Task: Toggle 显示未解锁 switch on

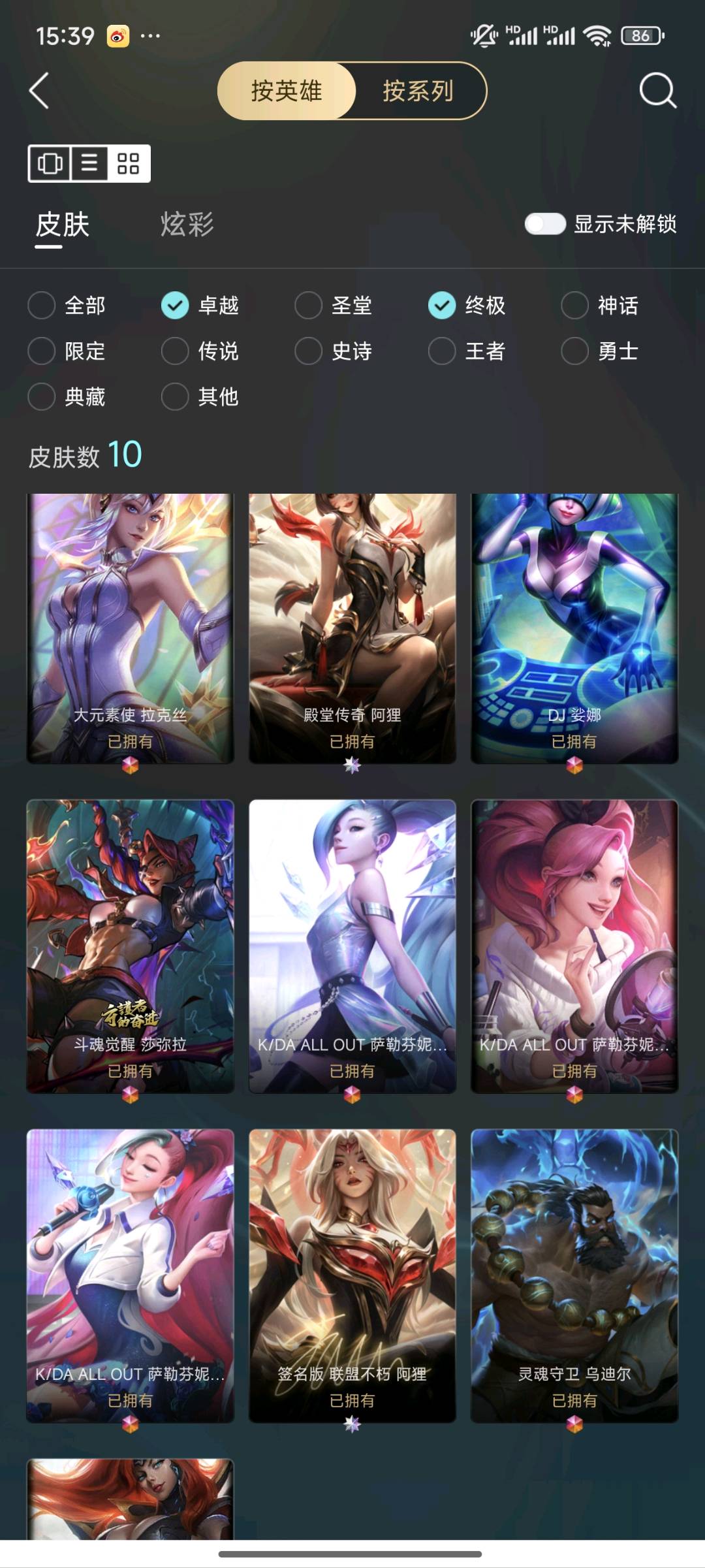Action: (545, 224)
